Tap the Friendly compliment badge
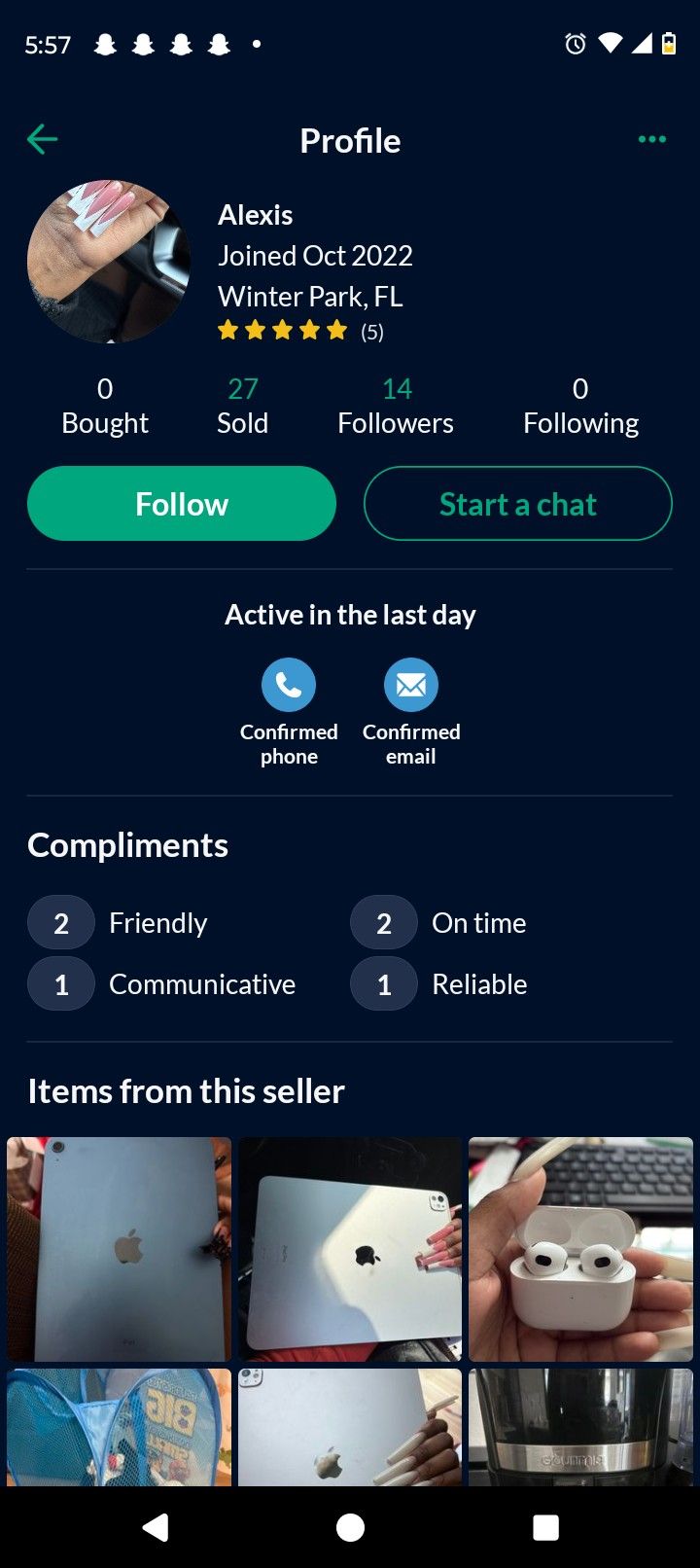The image size is (700, 1568). 61,922
